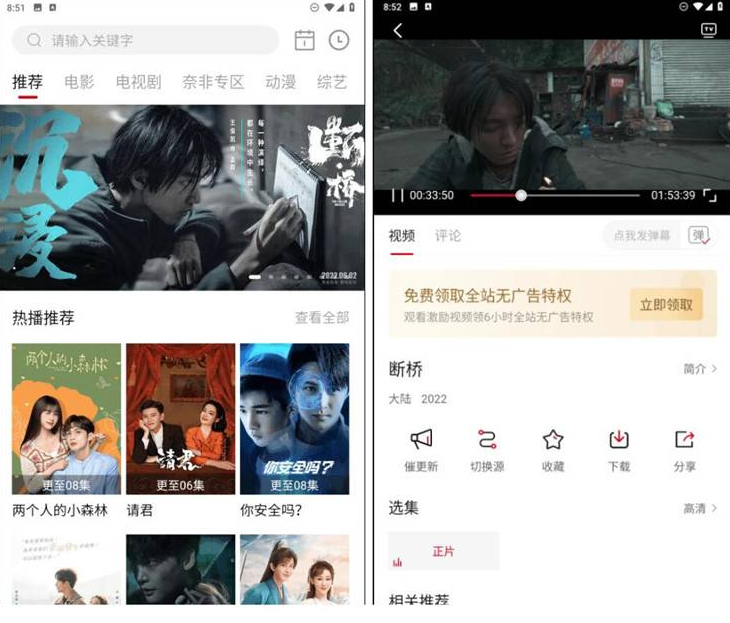Switch to the 动漫 tab

(280, 82)
